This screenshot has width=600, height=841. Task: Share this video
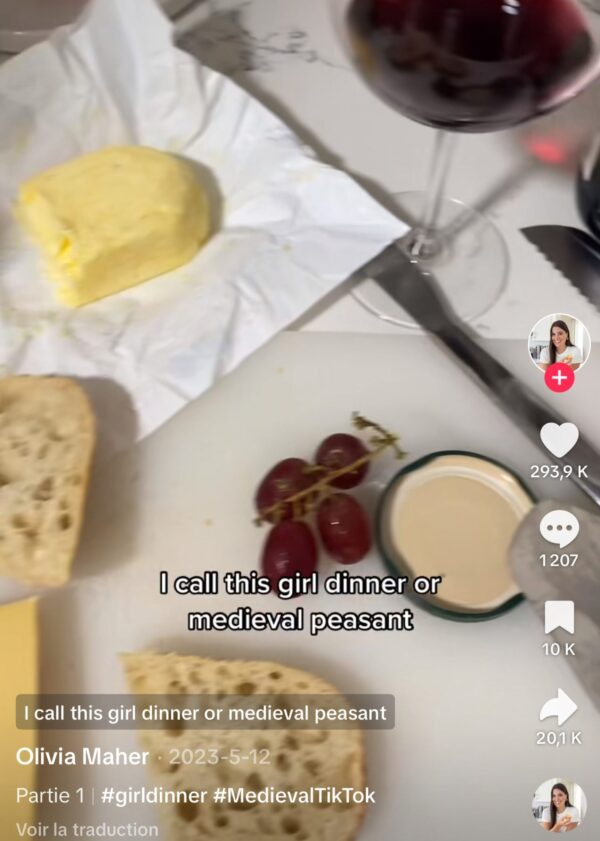(559, 707)
